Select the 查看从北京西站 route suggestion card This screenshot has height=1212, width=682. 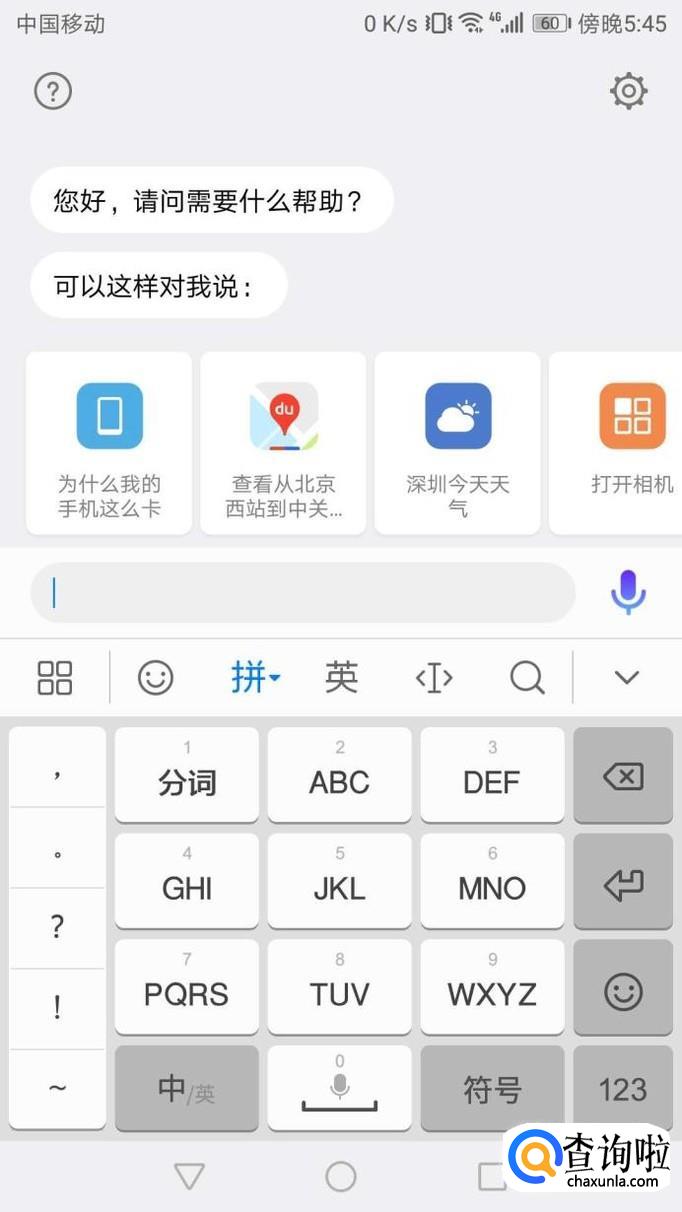[x=284, y=442]
